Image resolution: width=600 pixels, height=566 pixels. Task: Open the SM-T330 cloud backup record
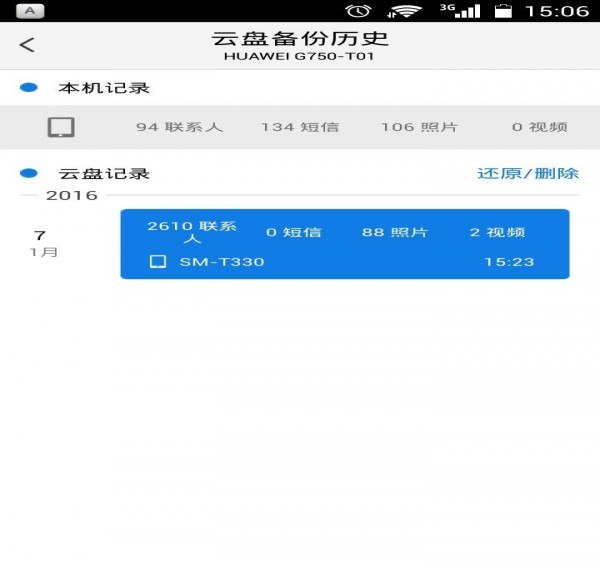click(x=344, y=245)
